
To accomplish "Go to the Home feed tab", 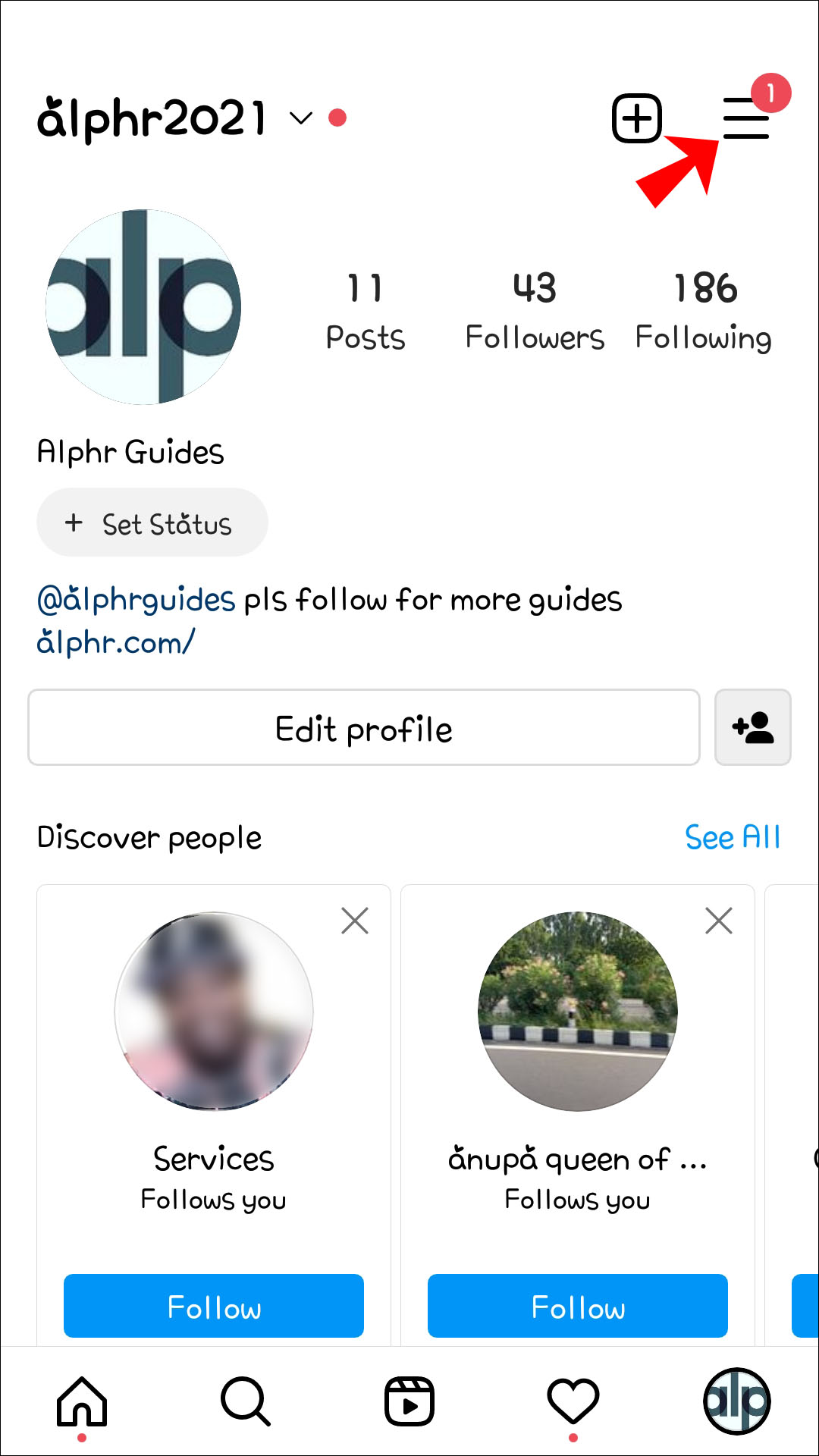I will tap(82, 1401).
